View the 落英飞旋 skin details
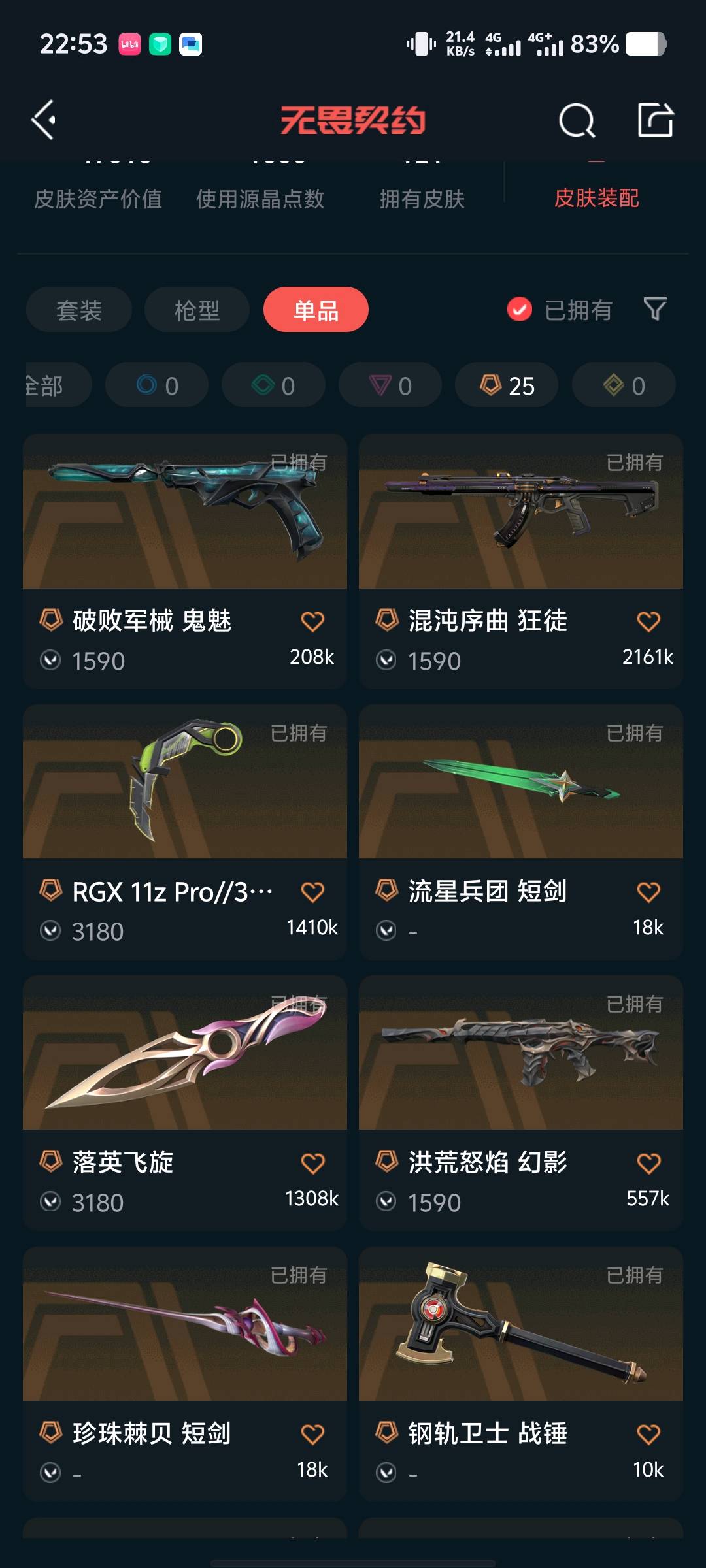 185,1103
